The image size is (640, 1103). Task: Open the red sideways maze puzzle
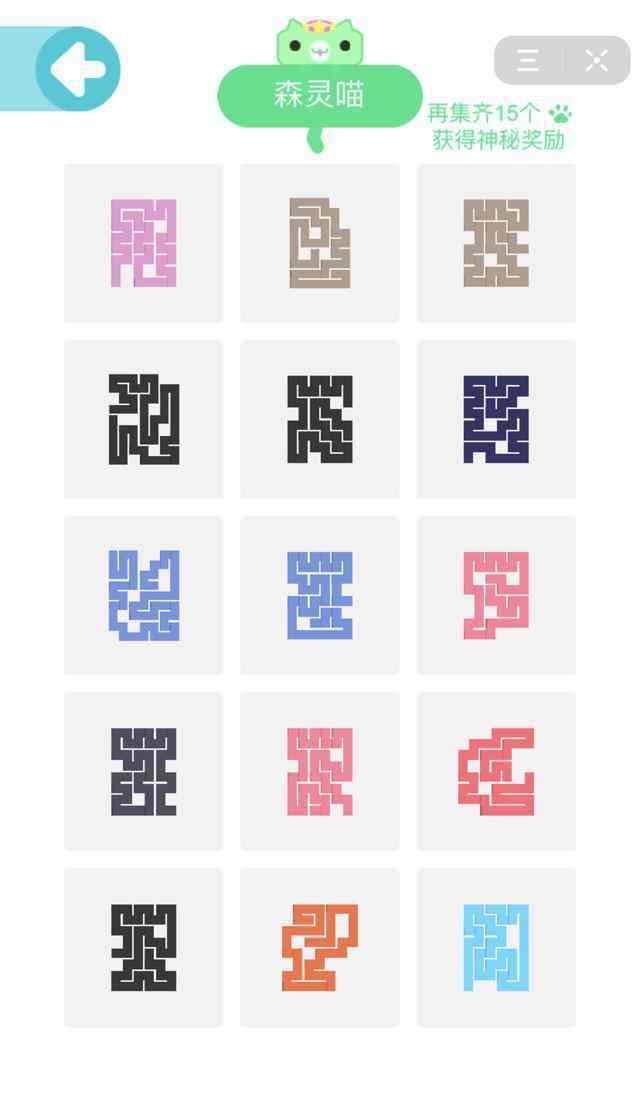point(497,772)
